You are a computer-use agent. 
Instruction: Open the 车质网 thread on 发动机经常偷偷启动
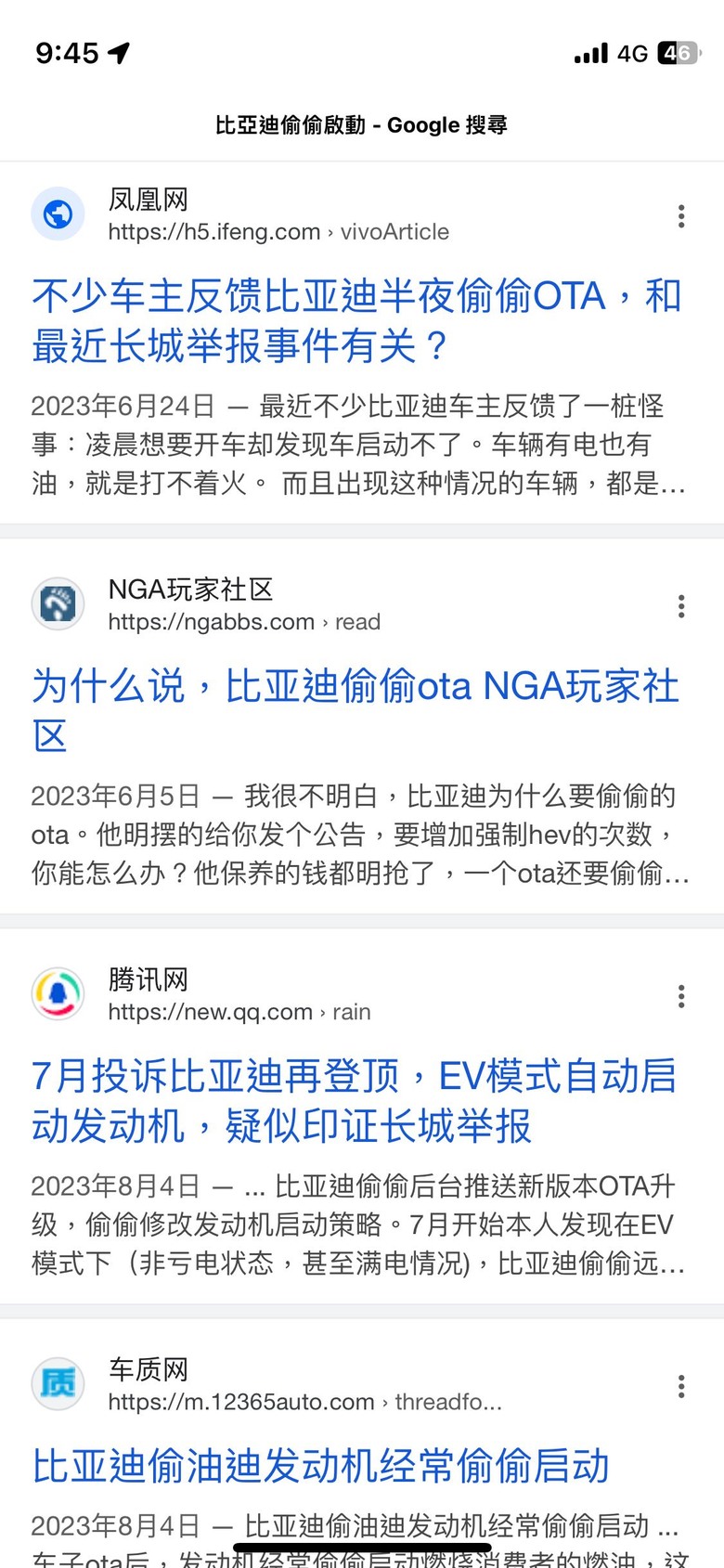pyautogui.click(x=321, y=1467)
